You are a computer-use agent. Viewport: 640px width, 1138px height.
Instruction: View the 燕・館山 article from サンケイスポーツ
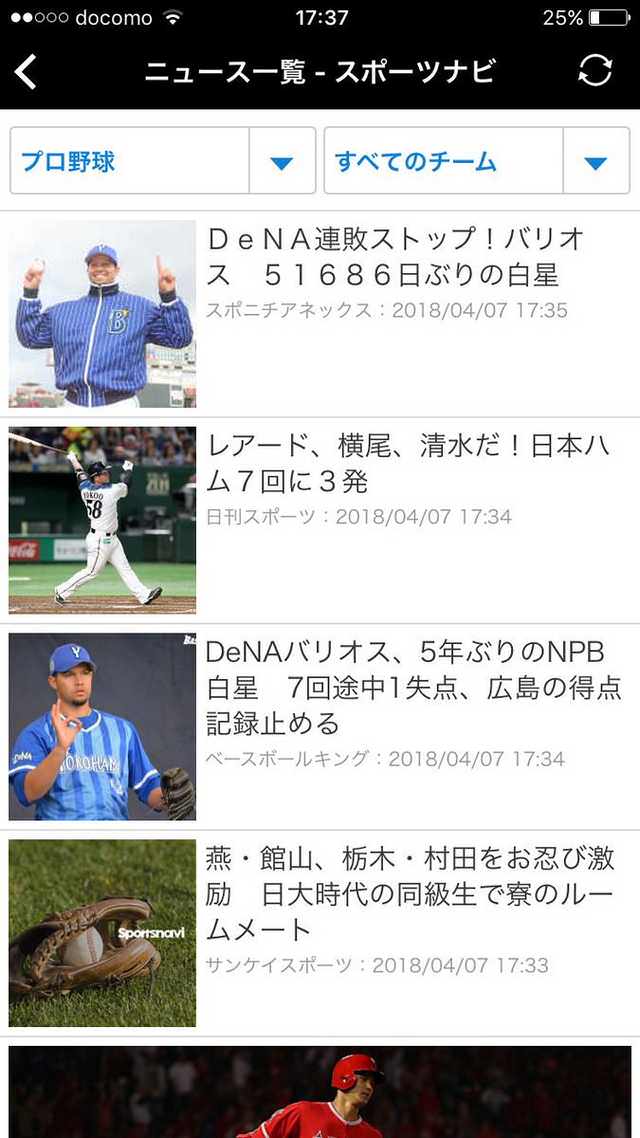point(410,893)
